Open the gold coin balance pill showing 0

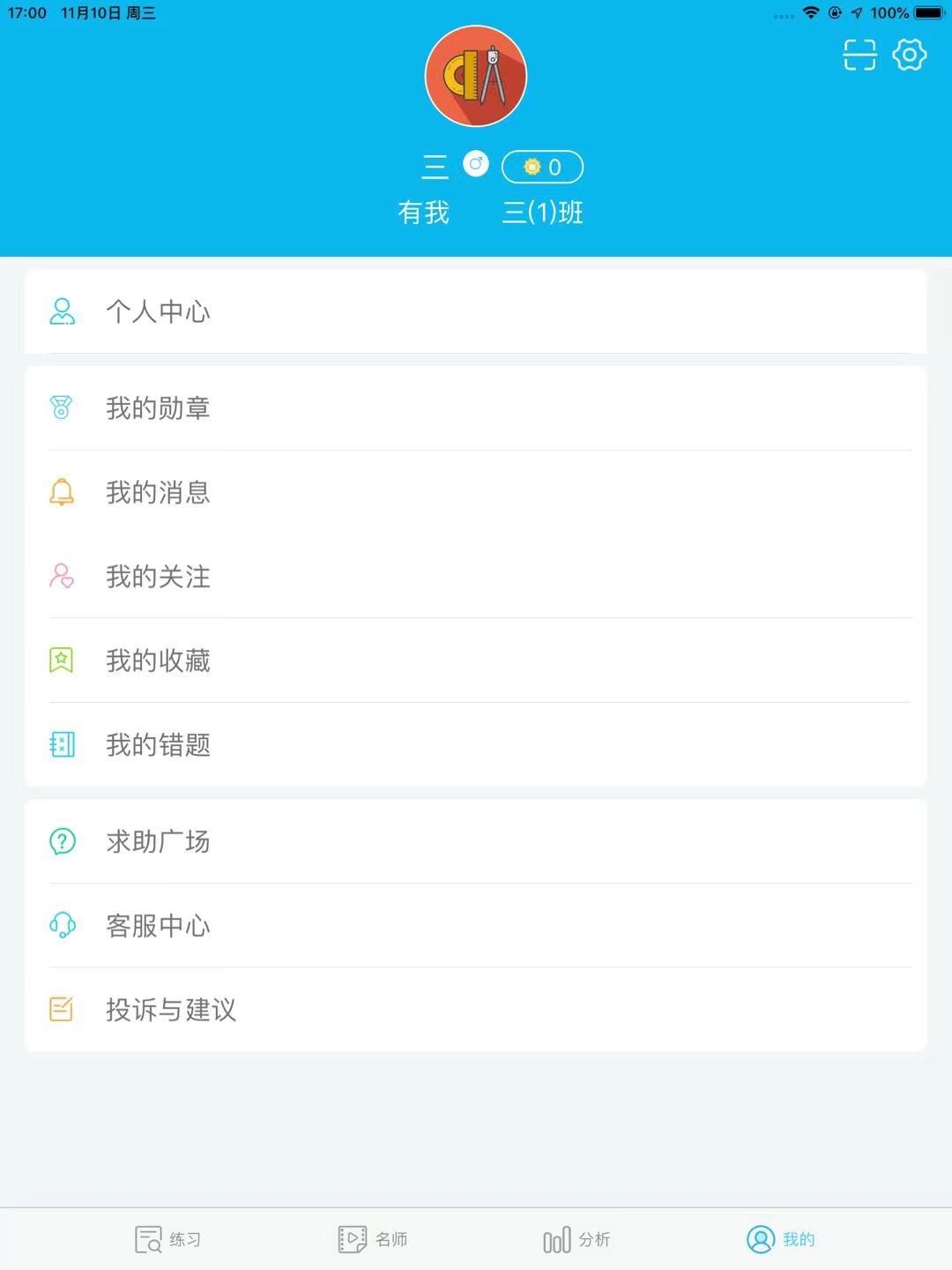coord(544,167)
